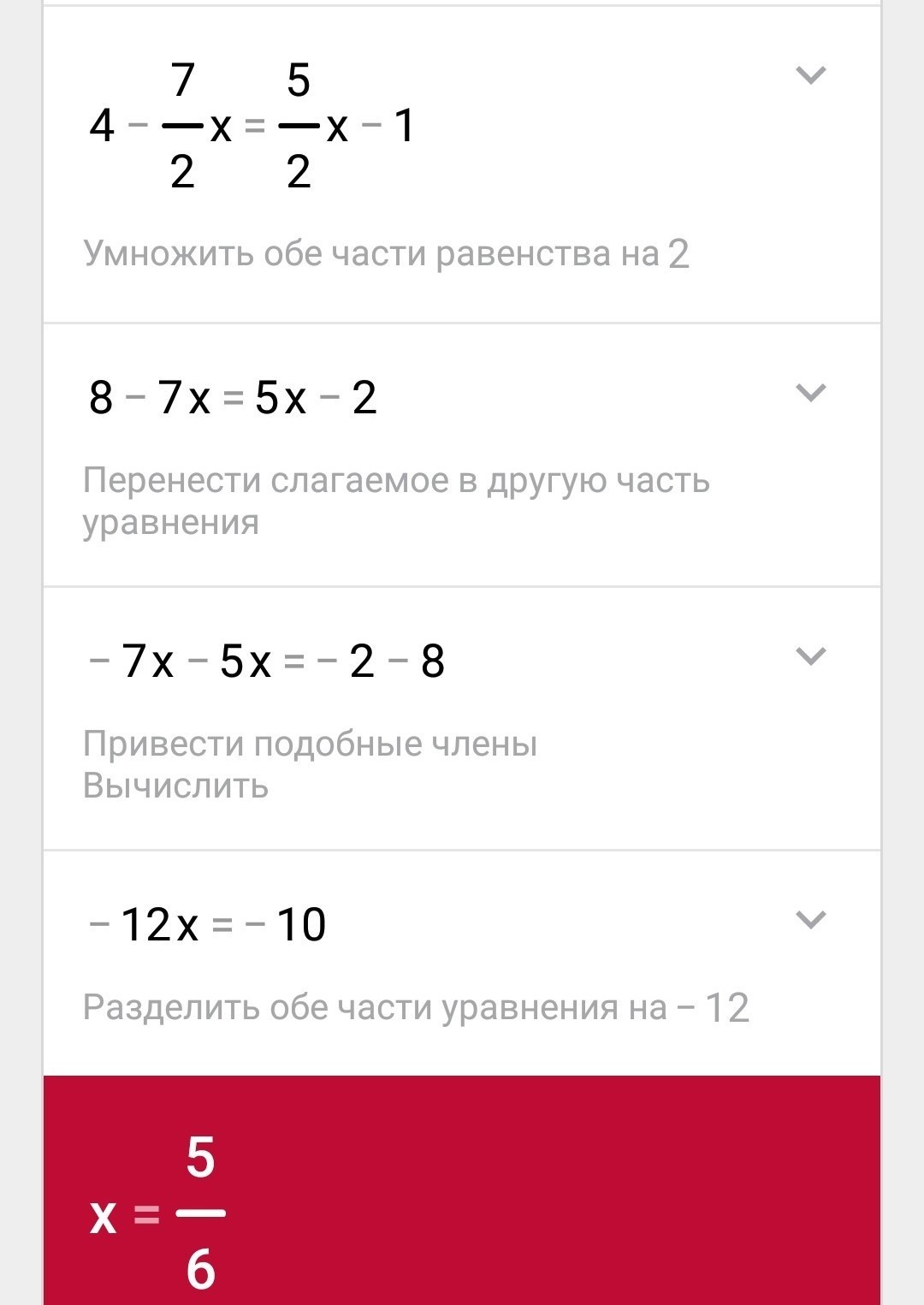Expand the step with 8 − 7x = 5x − 2

pyautogui.click(x=810, y=393)
